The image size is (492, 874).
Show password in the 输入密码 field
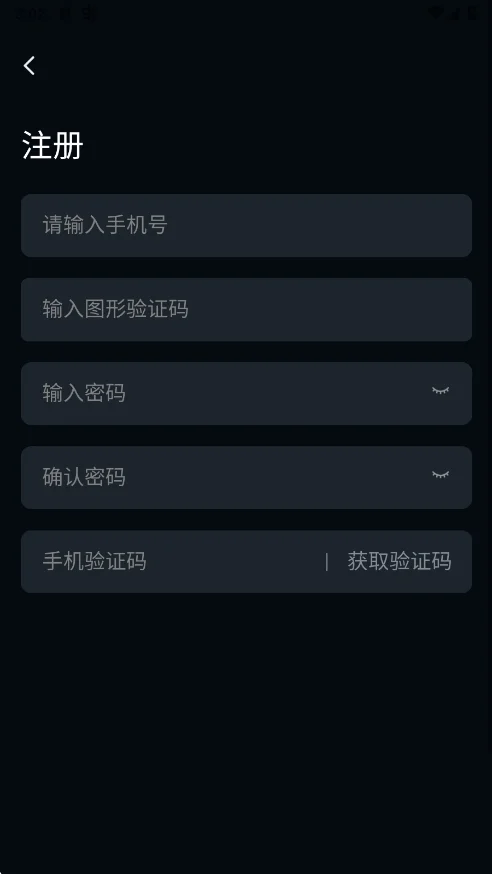coord(440,391)
